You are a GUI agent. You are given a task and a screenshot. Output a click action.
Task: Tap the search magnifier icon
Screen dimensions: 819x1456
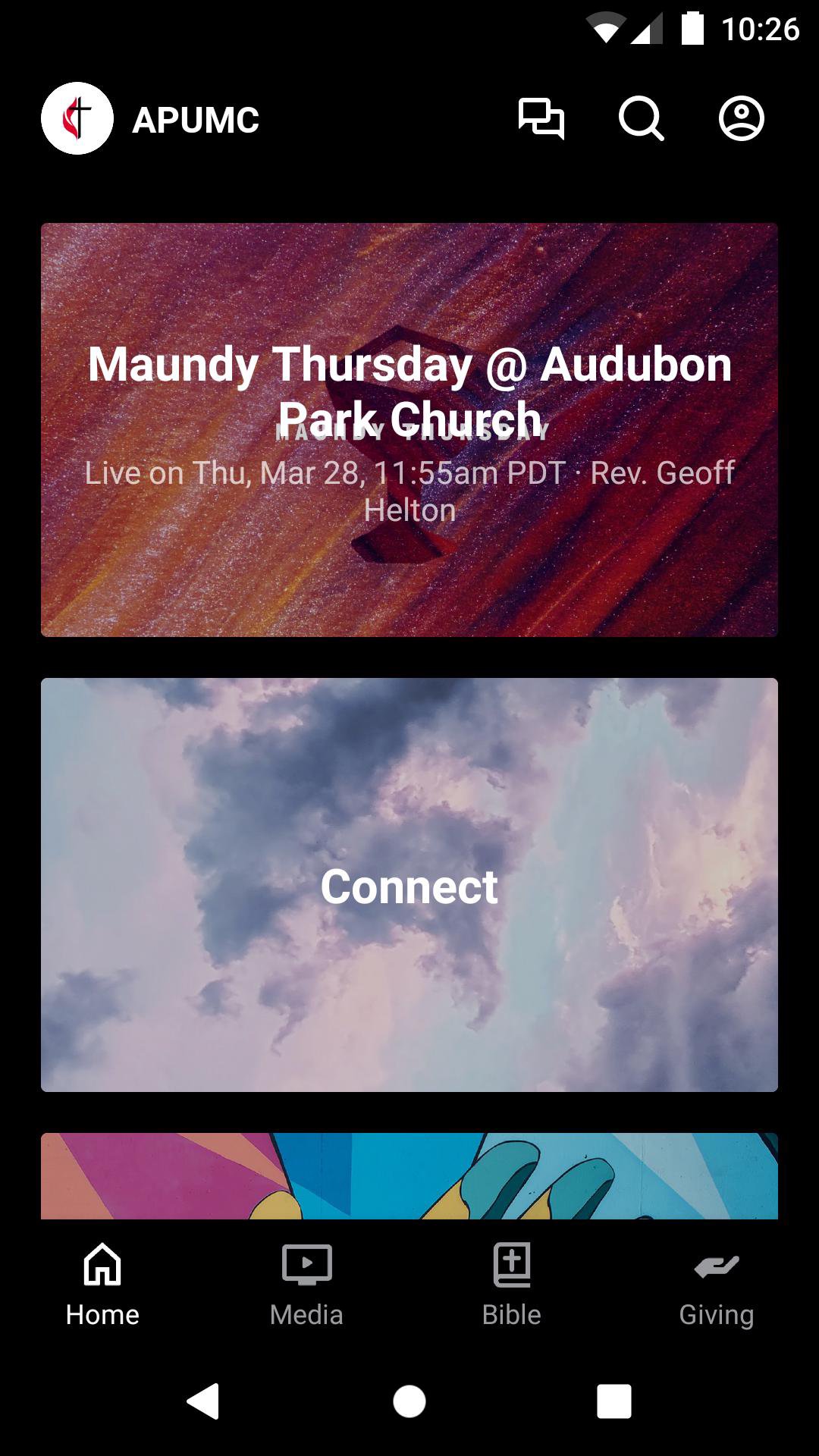641,119
